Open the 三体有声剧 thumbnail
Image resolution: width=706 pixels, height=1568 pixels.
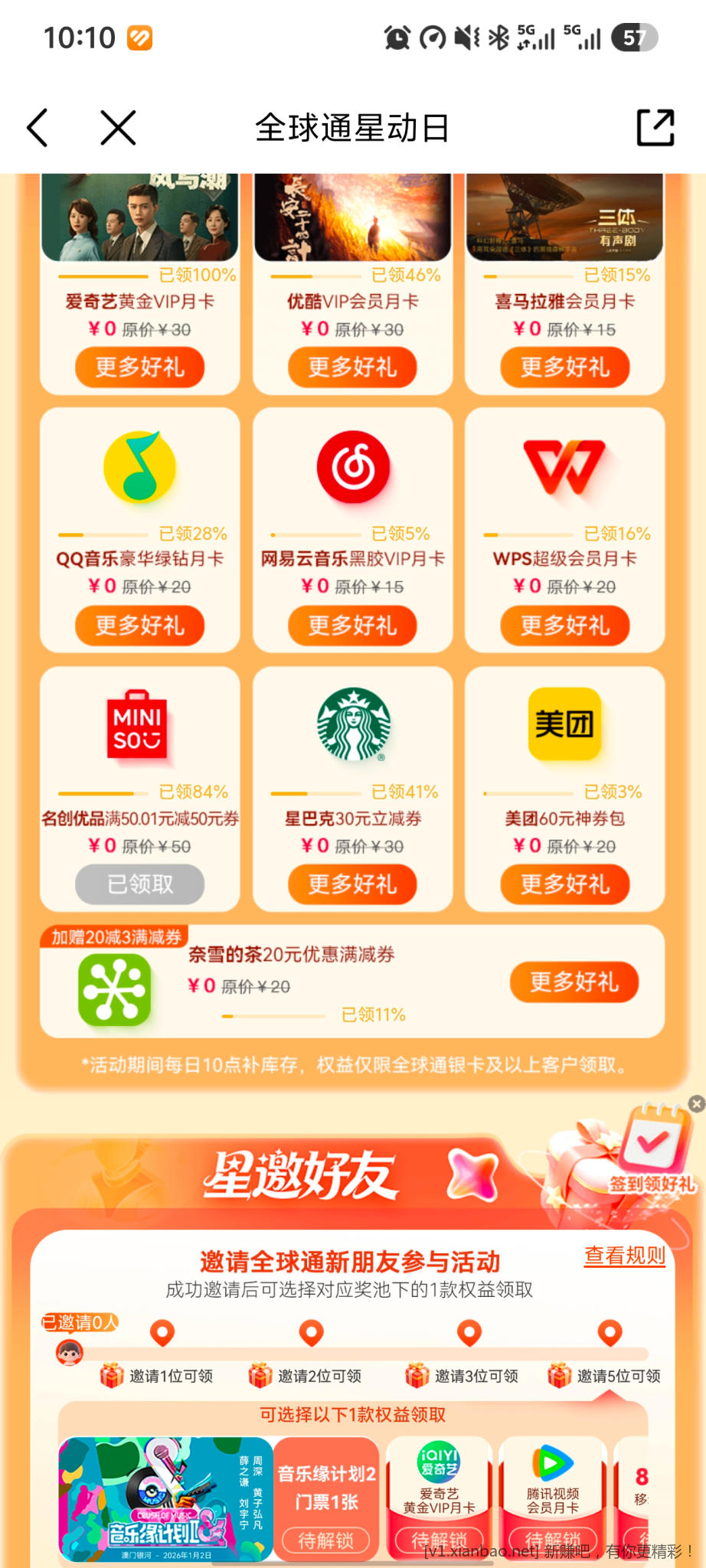click(565, 218)
